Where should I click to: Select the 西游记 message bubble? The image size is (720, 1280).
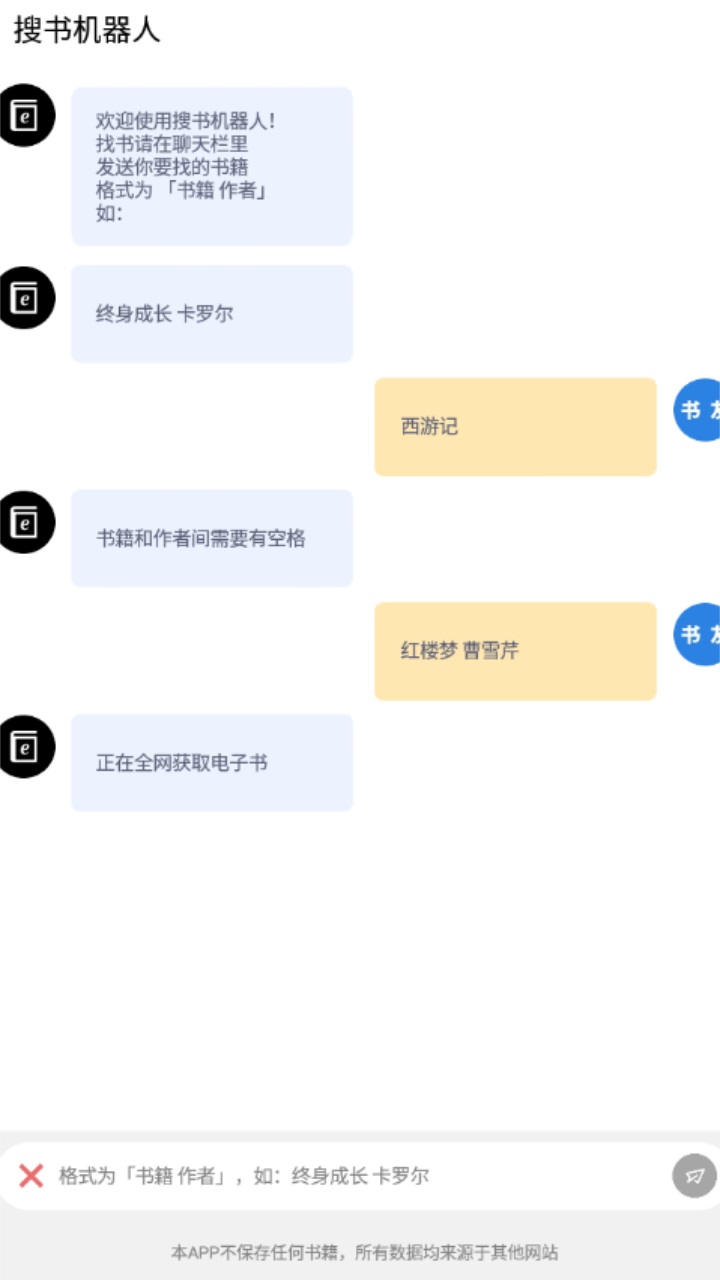click(x=515, y=427)
